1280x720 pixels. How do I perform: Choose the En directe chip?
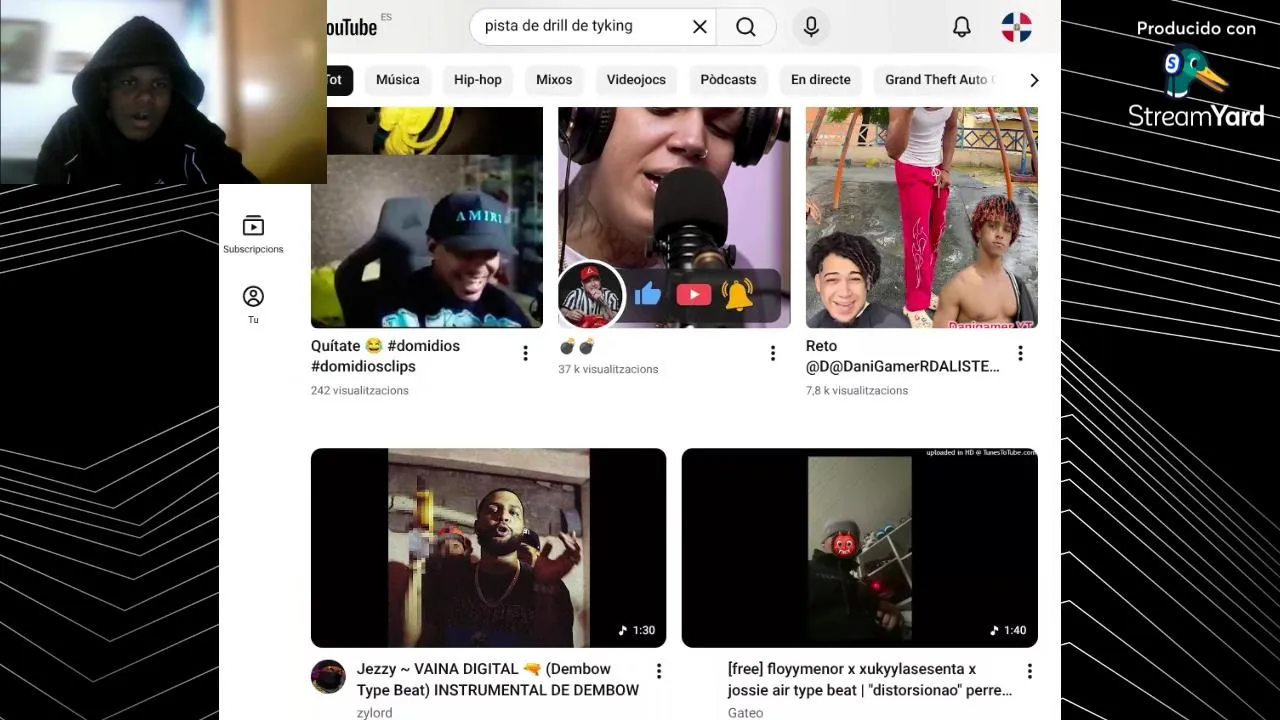tap(820, 80)
